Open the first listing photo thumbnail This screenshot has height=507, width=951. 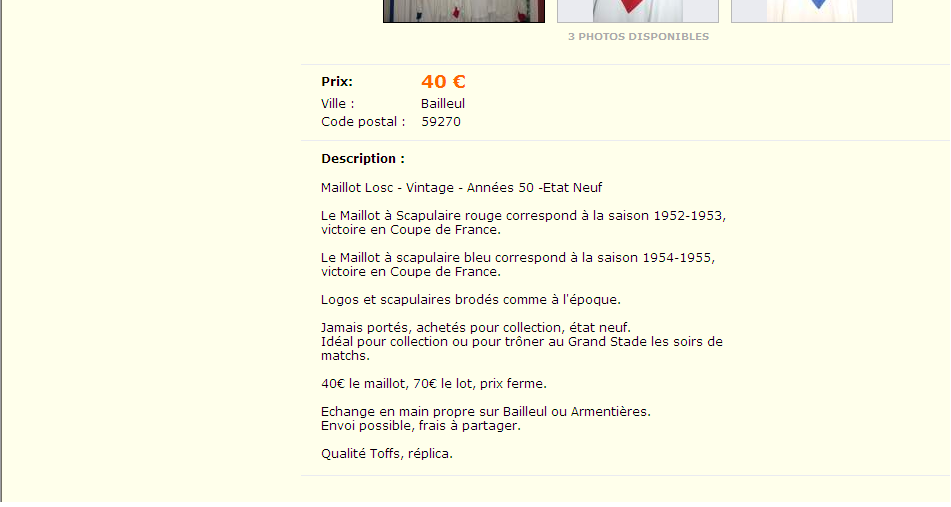(x=464, y=10)
